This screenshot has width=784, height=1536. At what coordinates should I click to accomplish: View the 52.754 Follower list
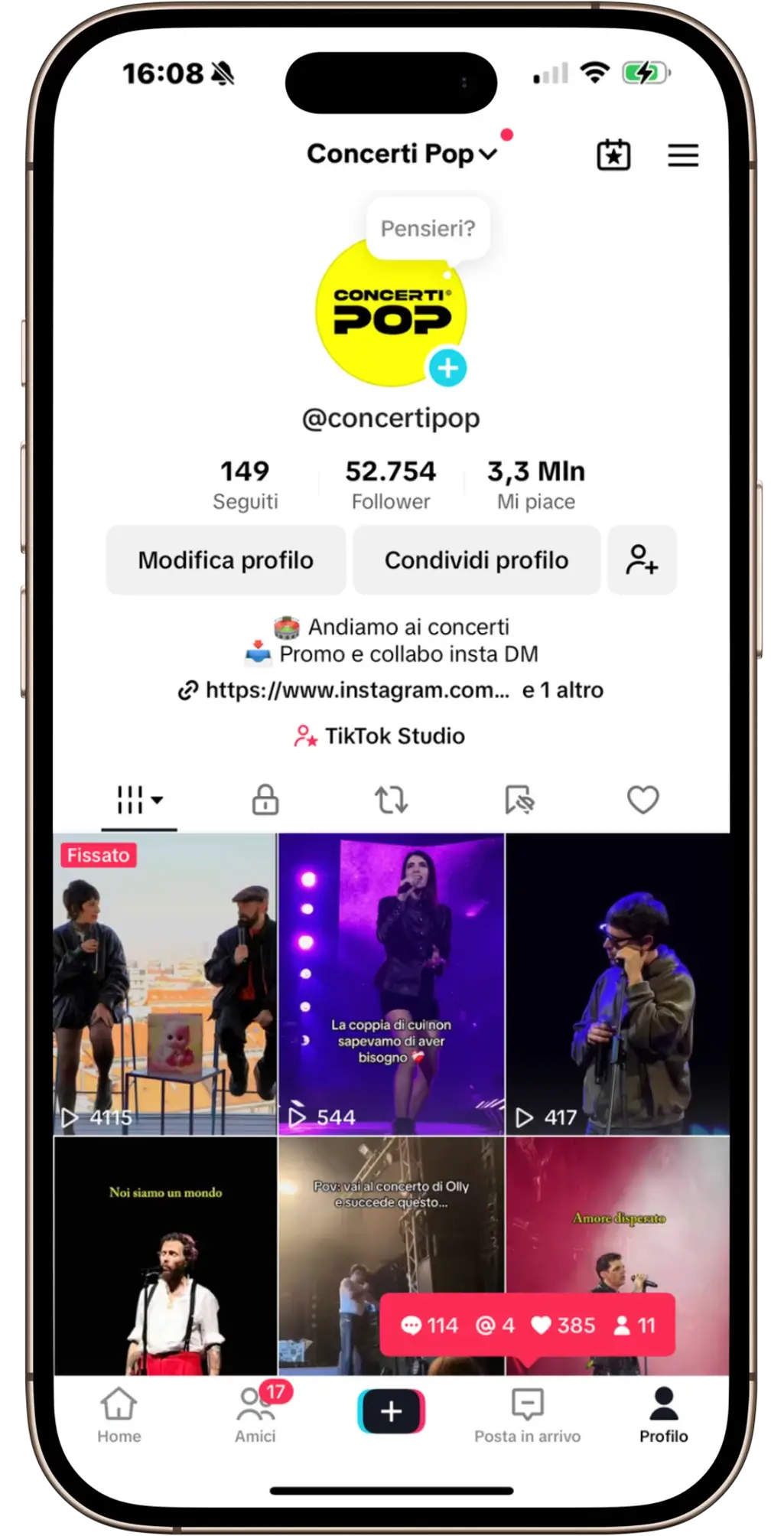pos(390,484)
